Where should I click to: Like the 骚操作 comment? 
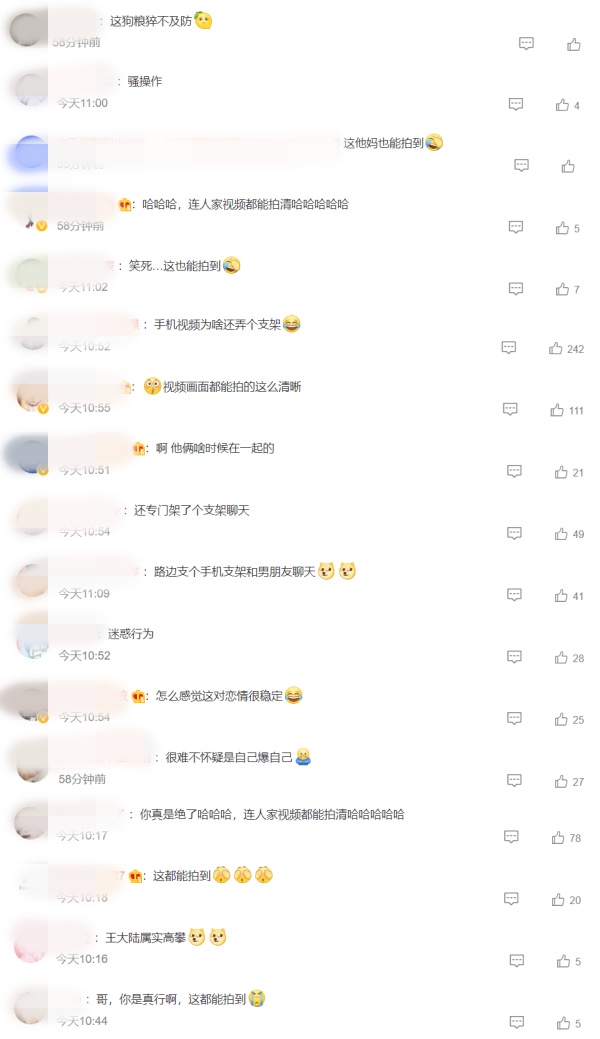point(562,105)
